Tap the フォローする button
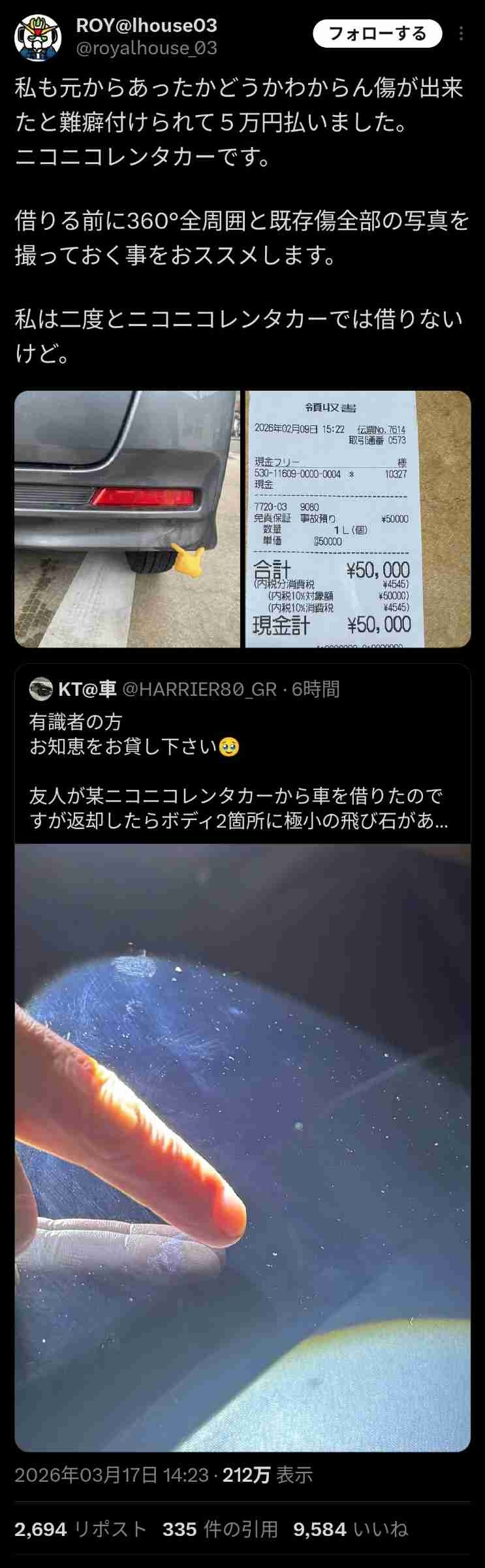This screenshot has height=1568, width=485. tap(377, 34)
